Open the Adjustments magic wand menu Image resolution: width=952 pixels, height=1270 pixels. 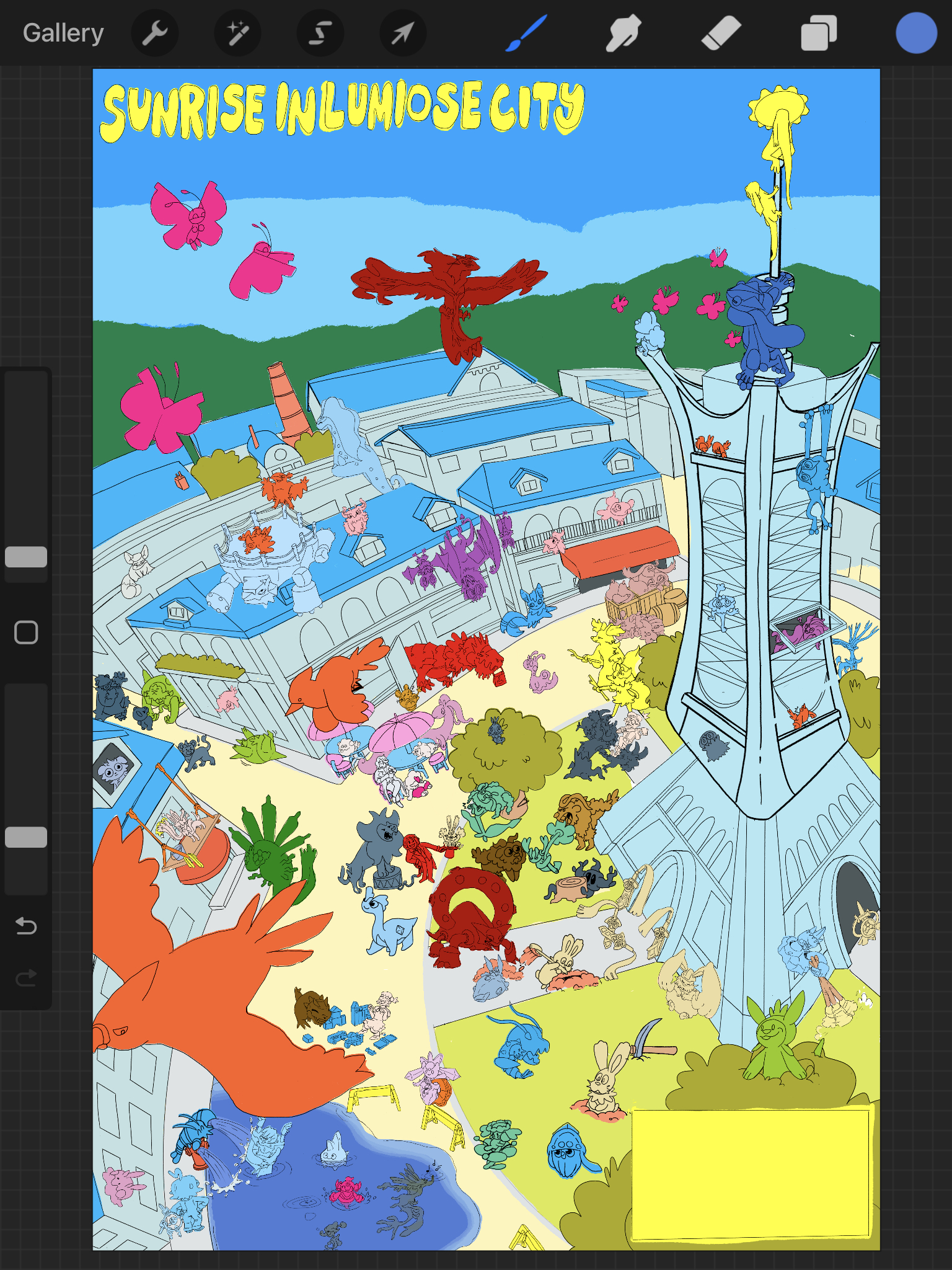[x=237, y=33]
